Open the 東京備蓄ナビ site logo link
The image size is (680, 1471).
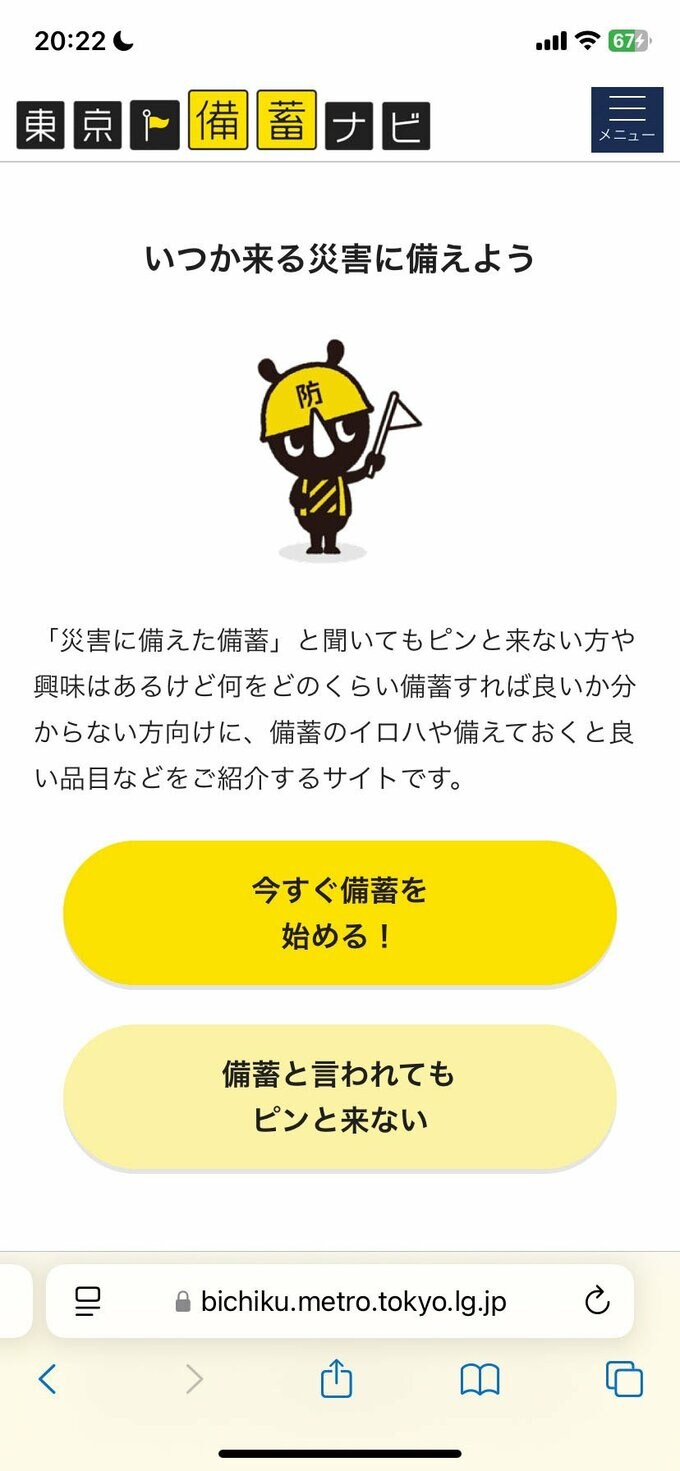click(x=224, y=122)
